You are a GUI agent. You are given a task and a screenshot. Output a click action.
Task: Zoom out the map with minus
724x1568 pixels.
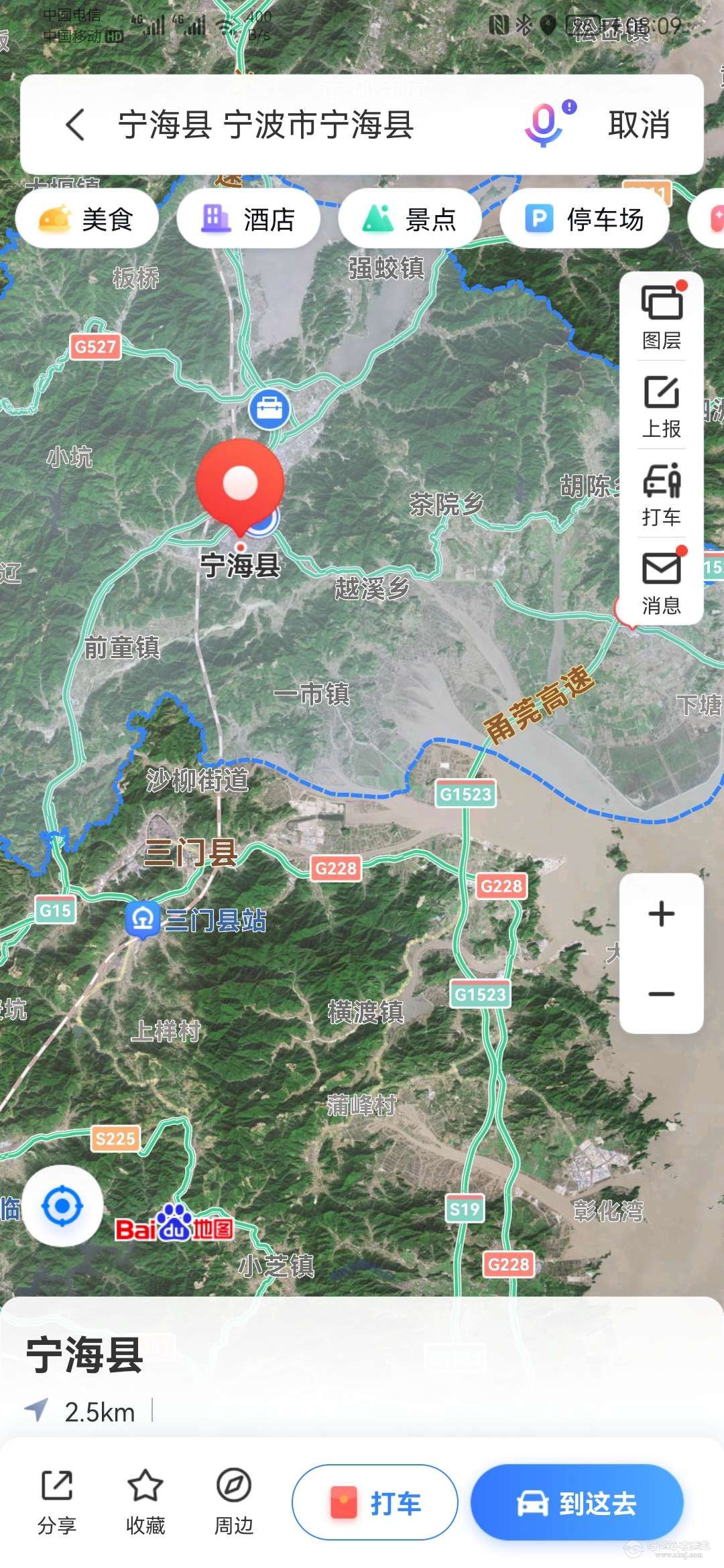point(662,994)
